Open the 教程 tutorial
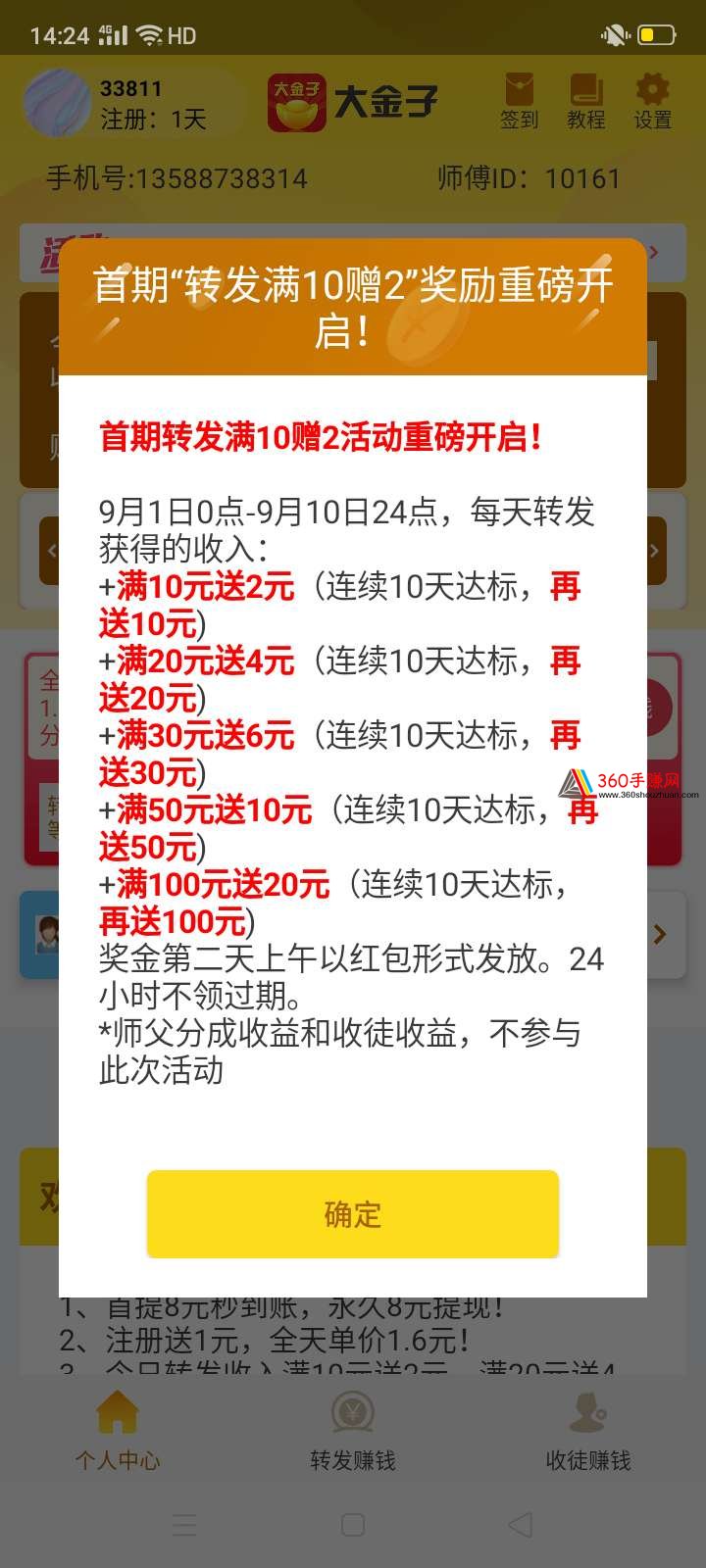Screen dimensions: 706x1568 click(x=586, y=101)
